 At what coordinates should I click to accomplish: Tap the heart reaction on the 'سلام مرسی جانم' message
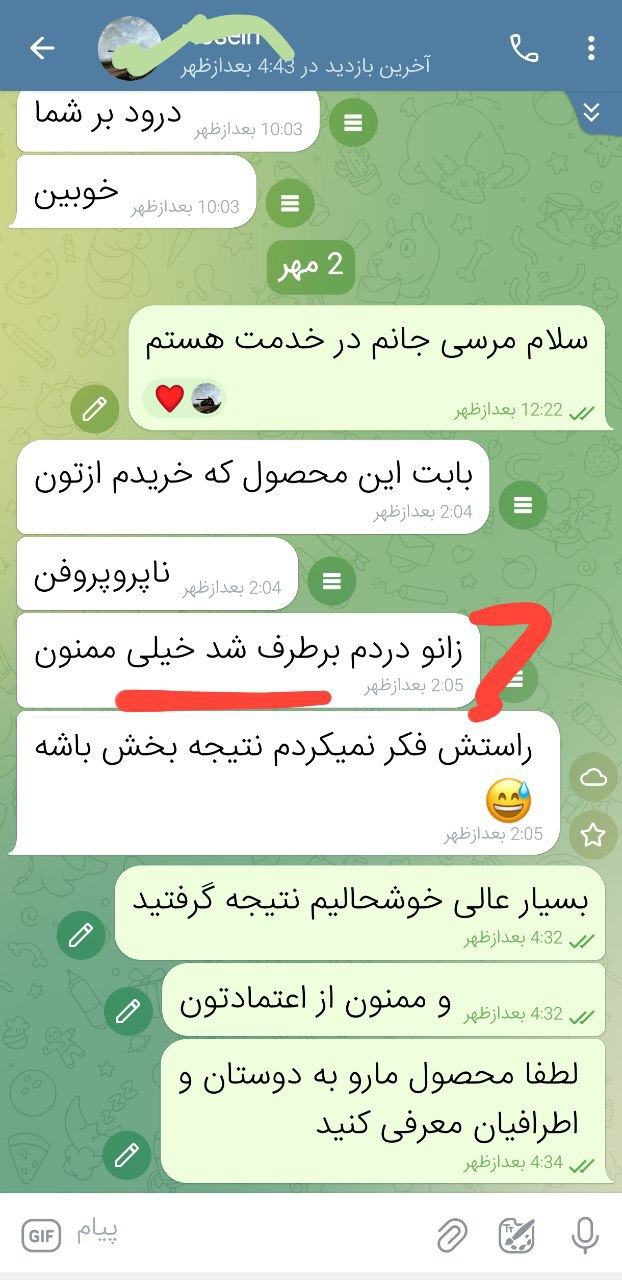coord(170,398)
